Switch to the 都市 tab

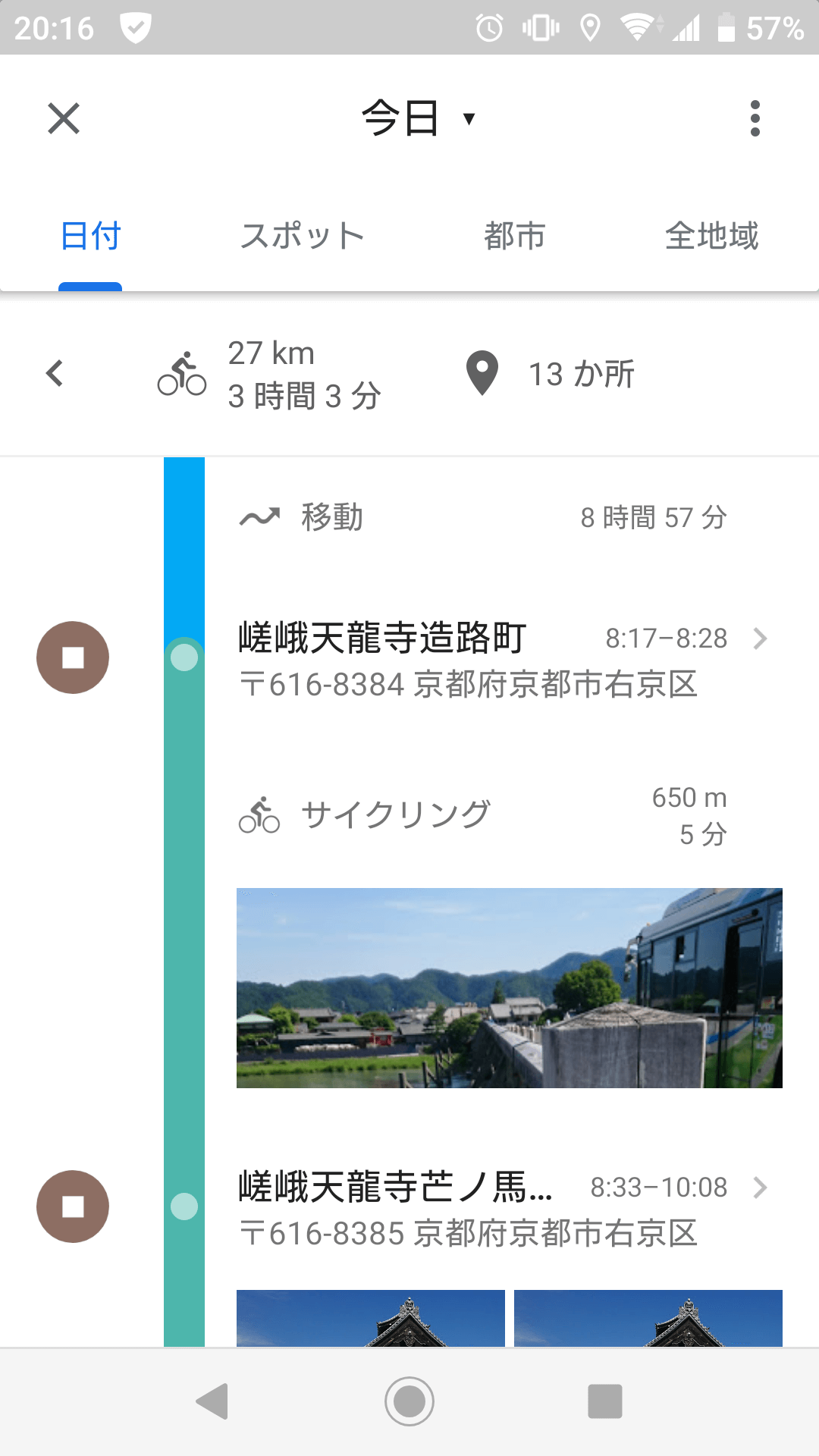(515, 236)
